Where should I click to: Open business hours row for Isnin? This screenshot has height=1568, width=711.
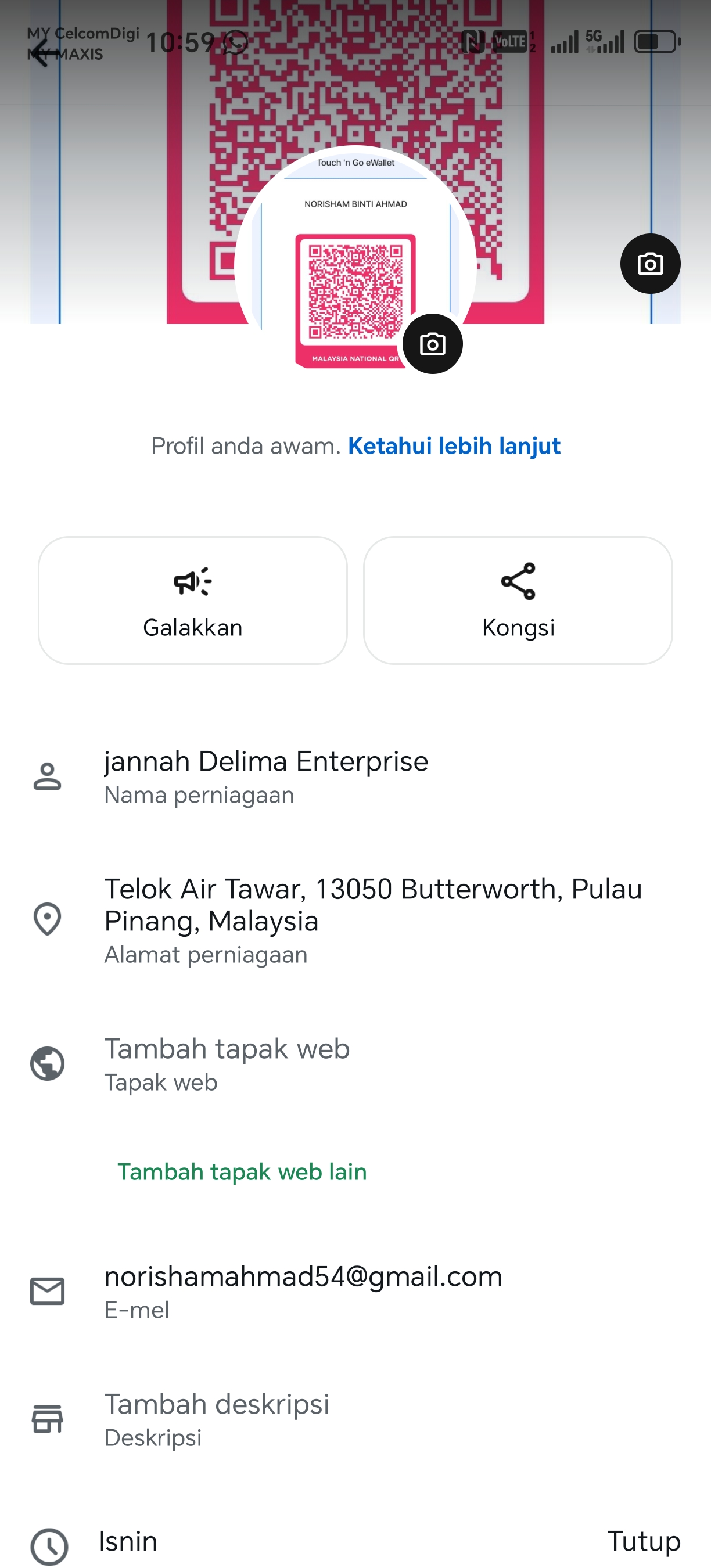355,1541
